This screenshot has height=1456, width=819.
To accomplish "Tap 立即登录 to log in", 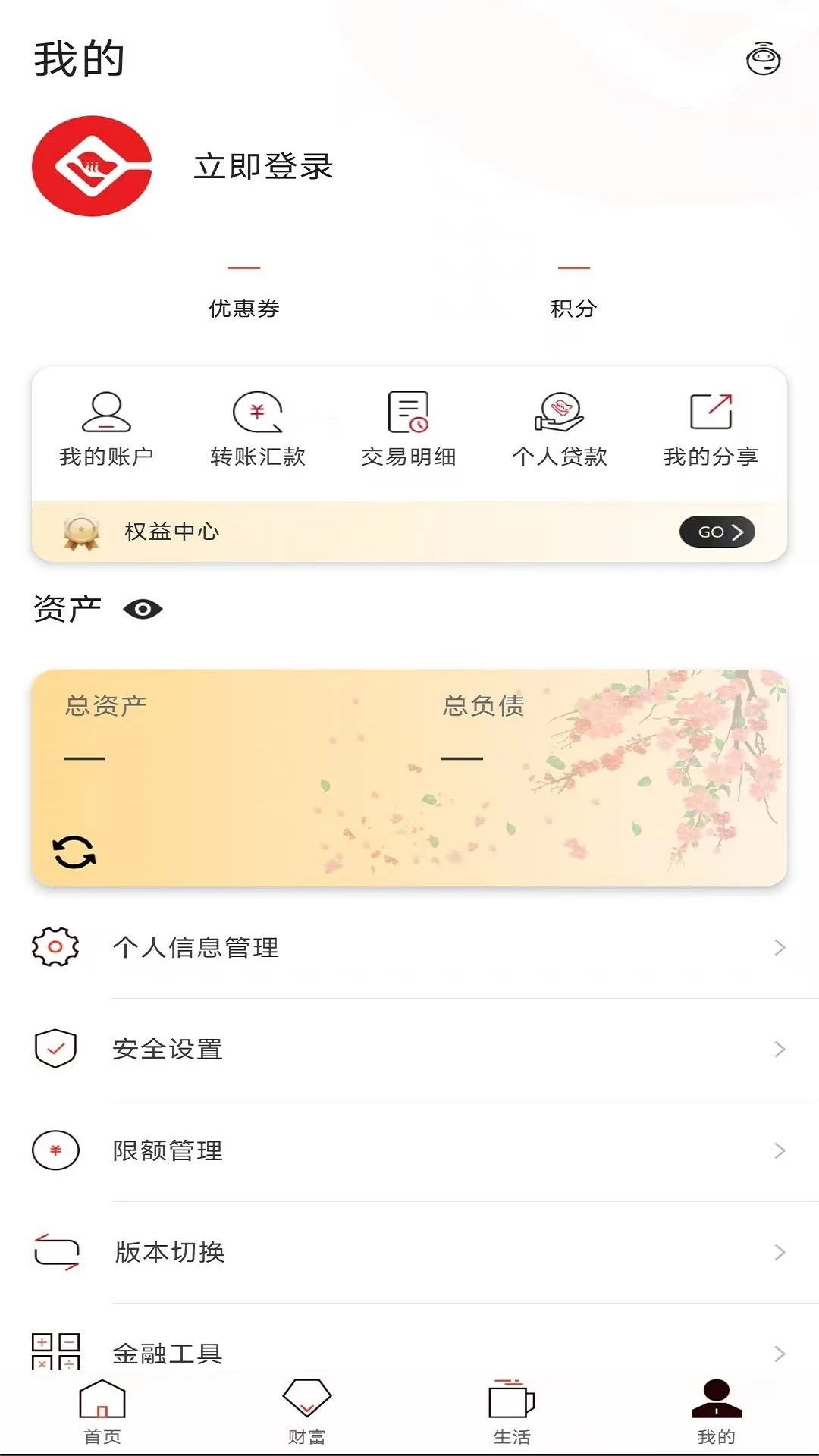I will (x=265, y=168).
